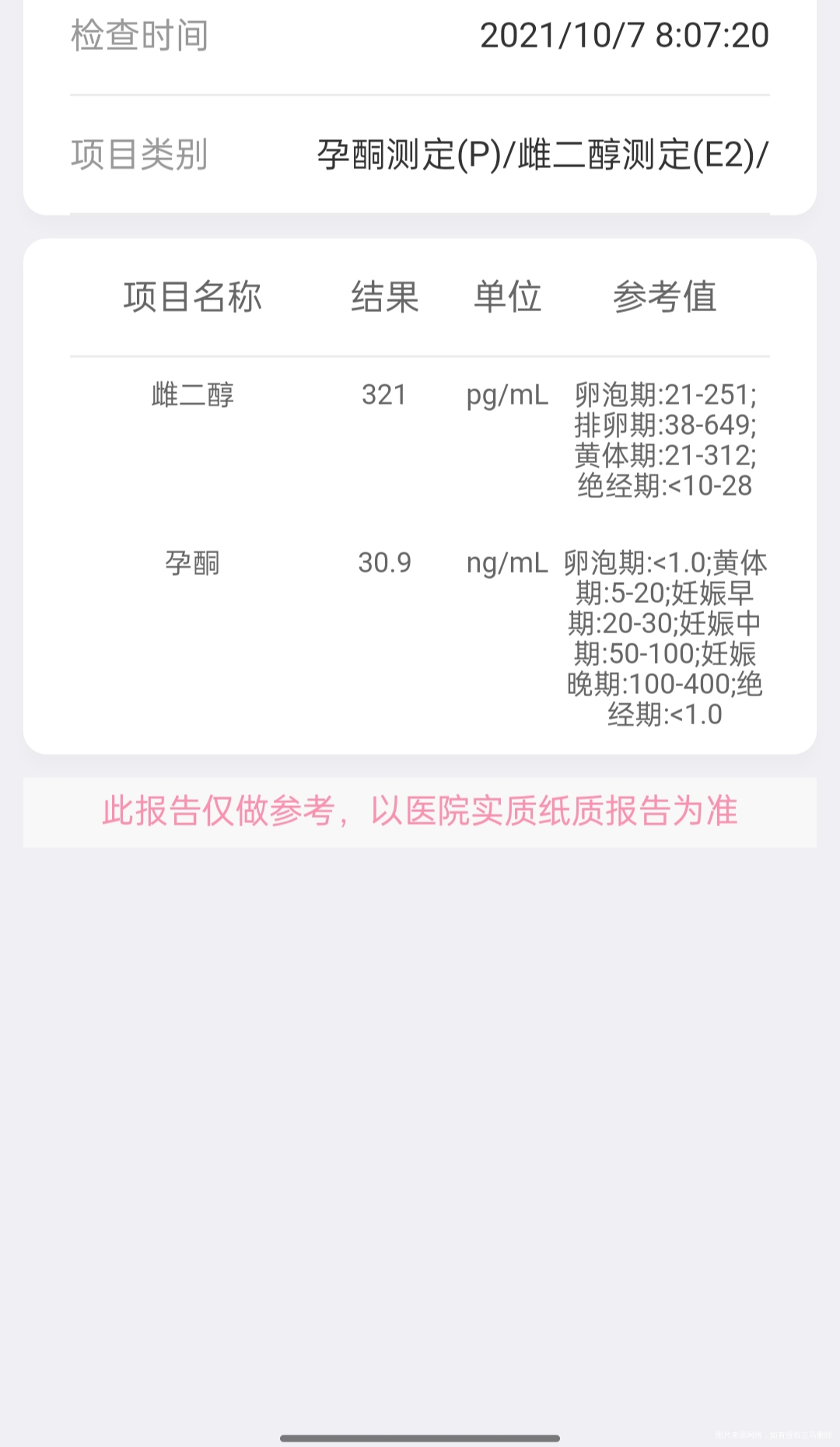Click the 单位 column header
Viewport: 840px width, 1447px height.
(506, 296)
